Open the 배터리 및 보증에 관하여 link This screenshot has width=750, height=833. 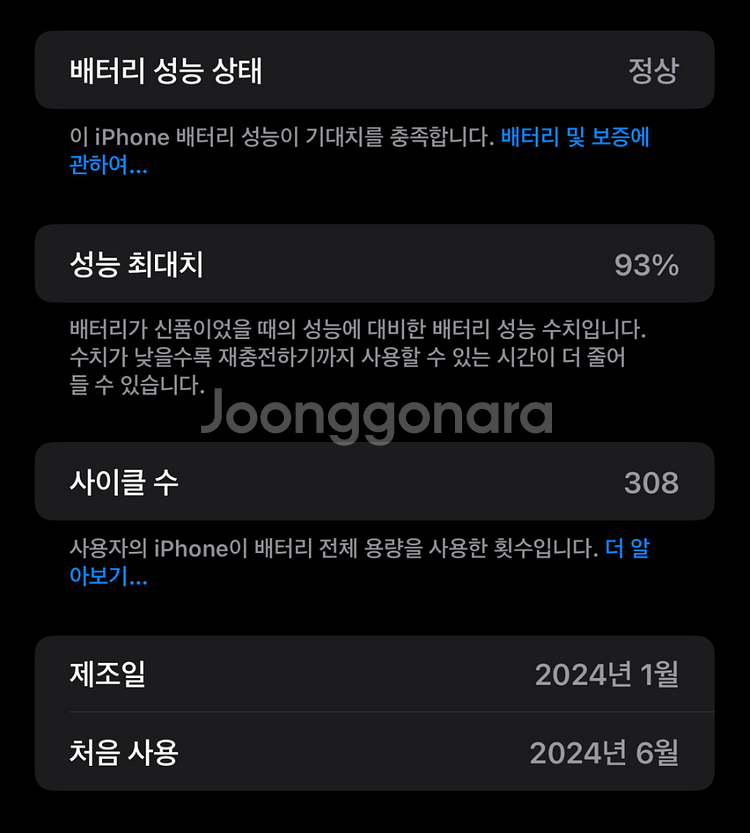(x=575, y=137)
